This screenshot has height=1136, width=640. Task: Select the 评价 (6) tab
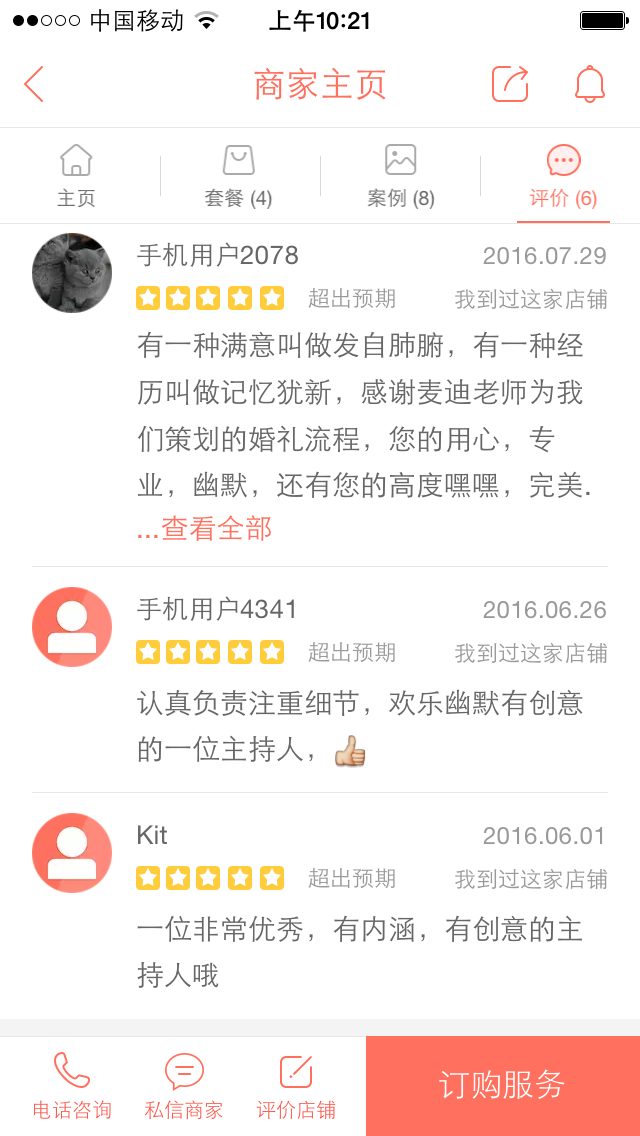tap(563, 176)
